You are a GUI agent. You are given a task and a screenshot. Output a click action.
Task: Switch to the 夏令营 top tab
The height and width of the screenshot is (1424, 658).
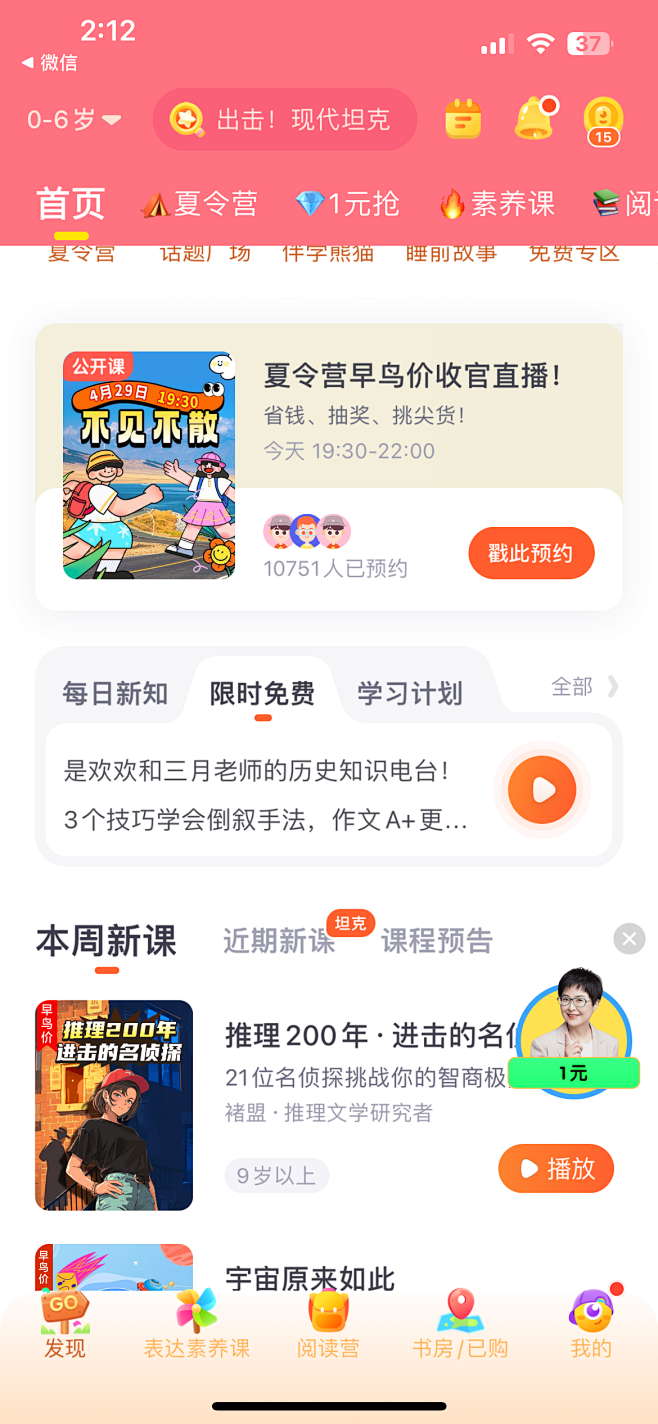click(200, 204)
